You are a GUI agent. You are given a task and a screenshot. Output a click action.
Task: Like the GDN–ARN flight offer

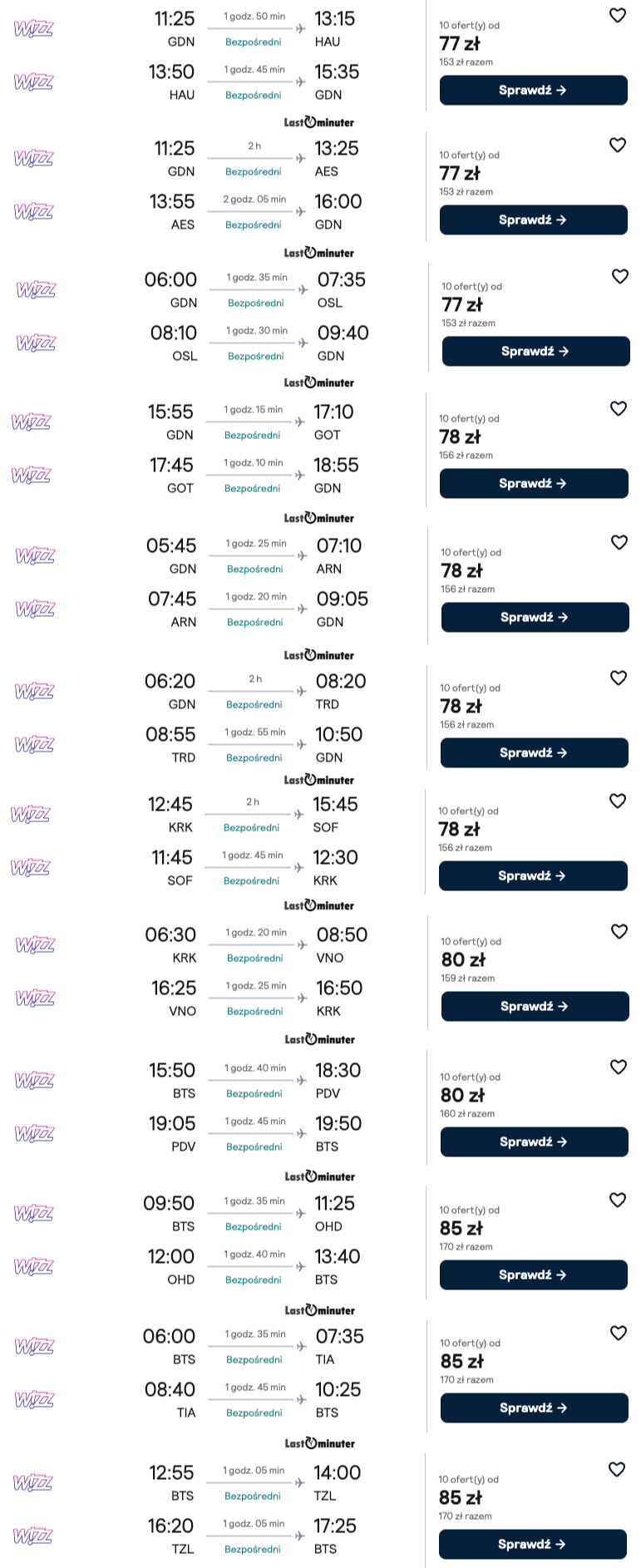tap(619, 543)
